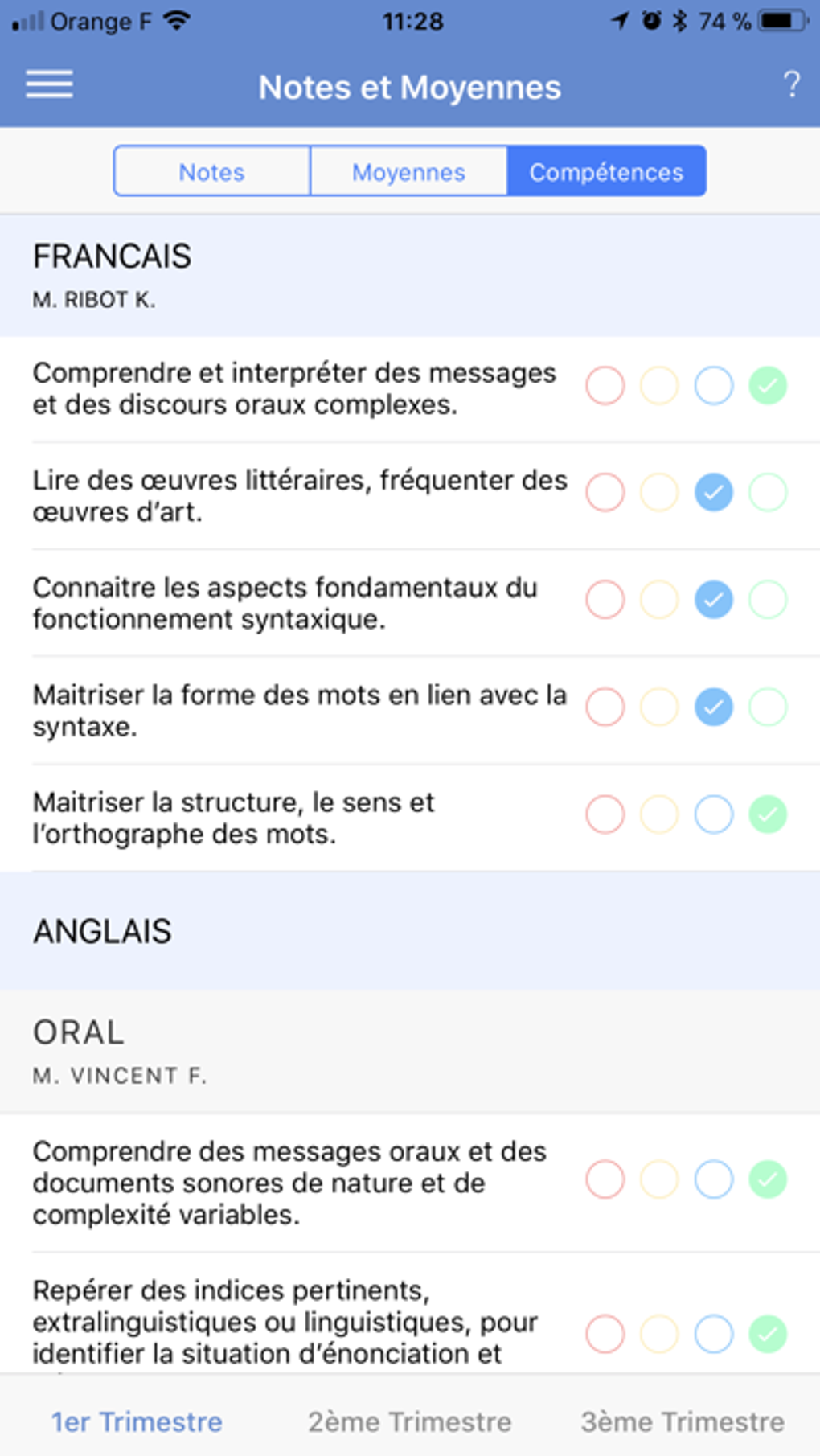Open help via the question mark icon
Image resolution: width=820 pixels, height=1456 pixels.
(x=791, y=84)
